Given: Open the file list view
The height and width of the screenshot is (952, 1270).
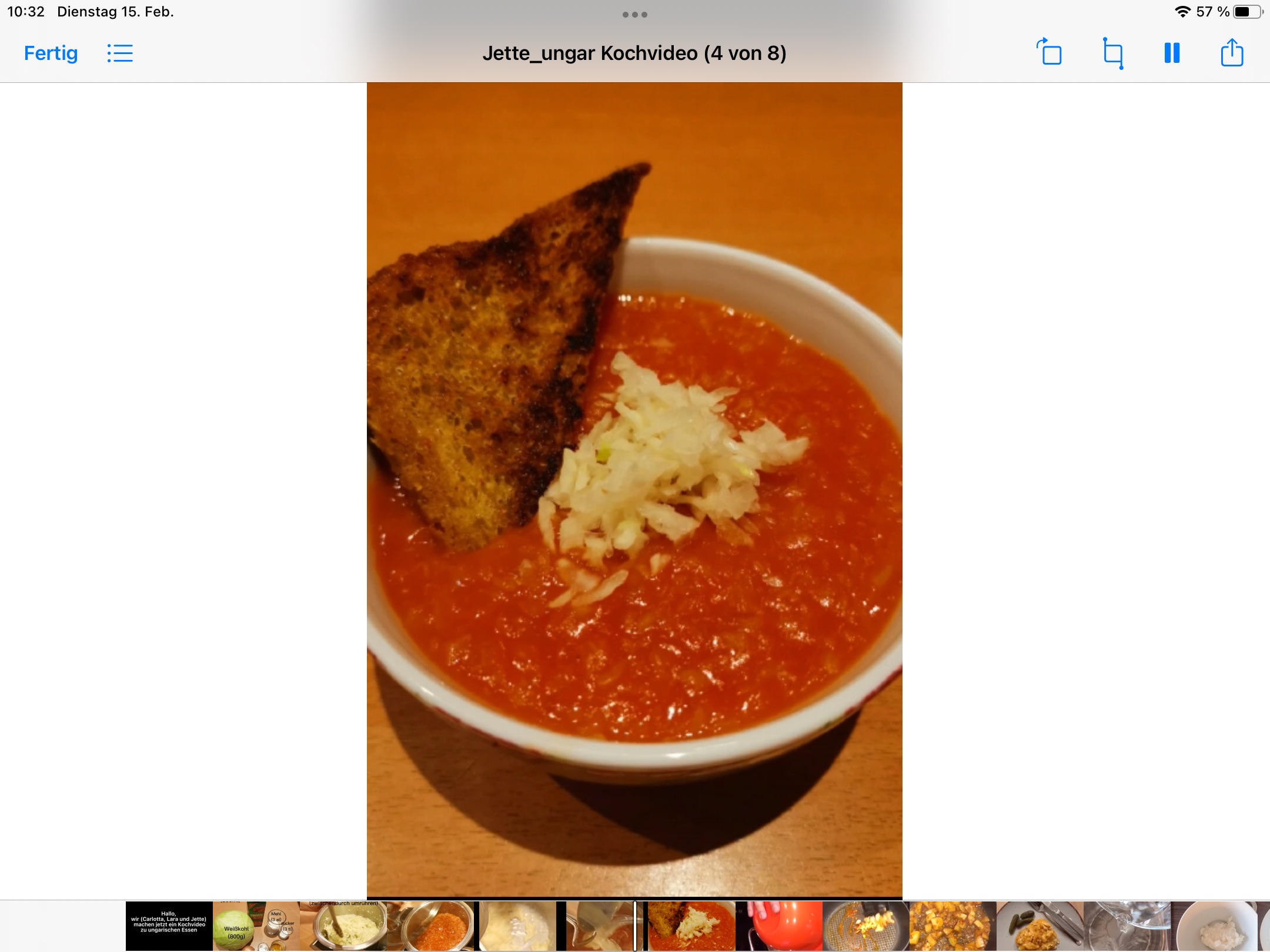Looking at the screenshot, I should (120, 53).
